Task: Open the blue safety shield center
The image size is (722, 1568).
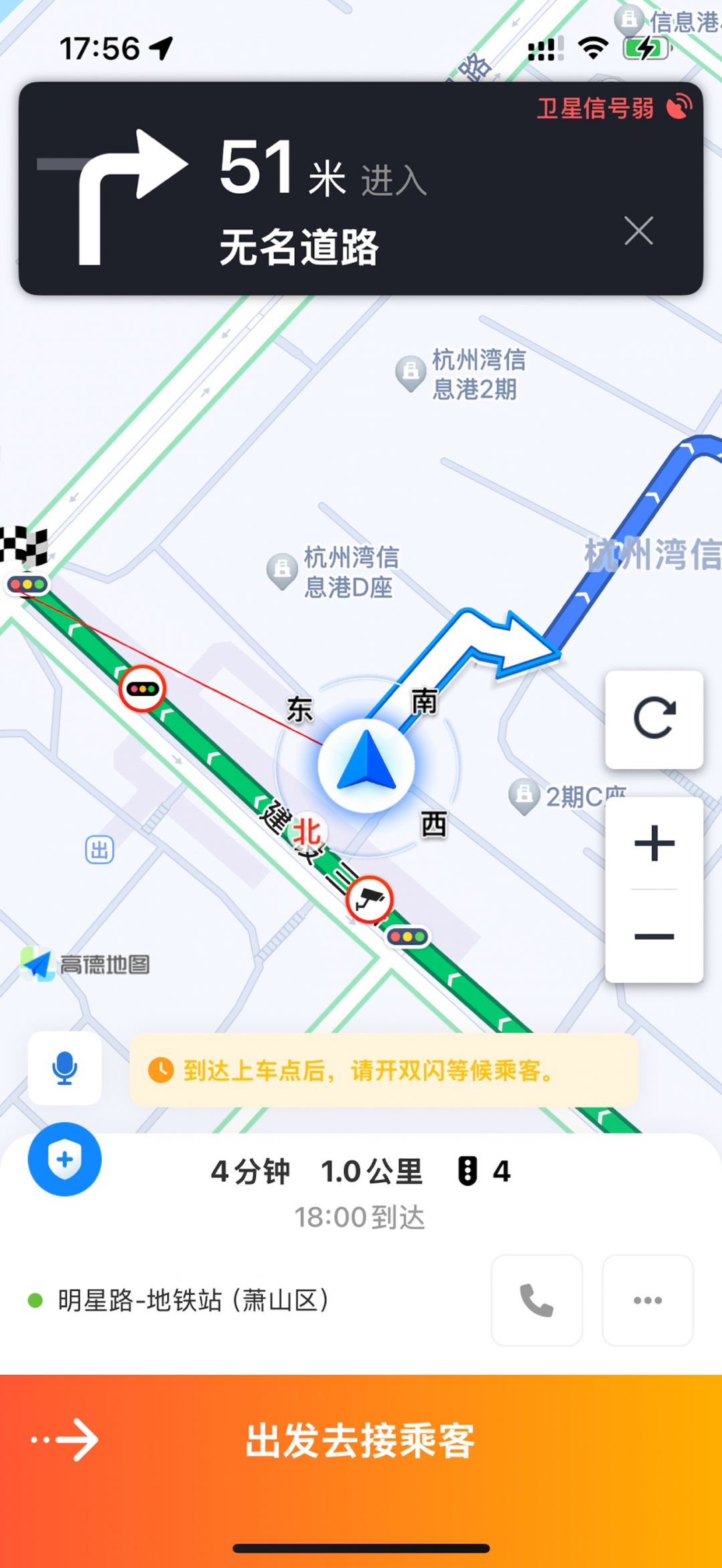Action: [x=65, y=1160]
